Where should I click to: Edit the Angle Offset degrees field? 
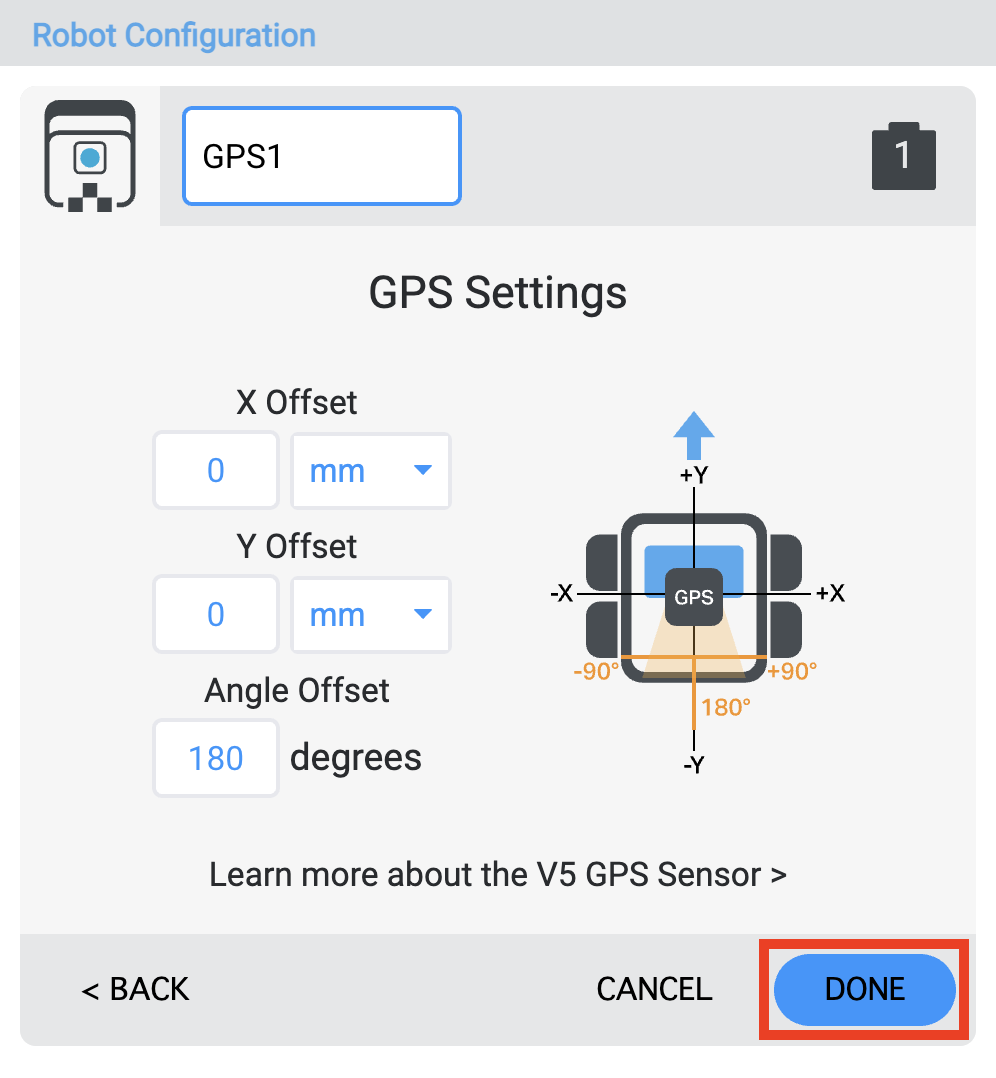point(216,758)
